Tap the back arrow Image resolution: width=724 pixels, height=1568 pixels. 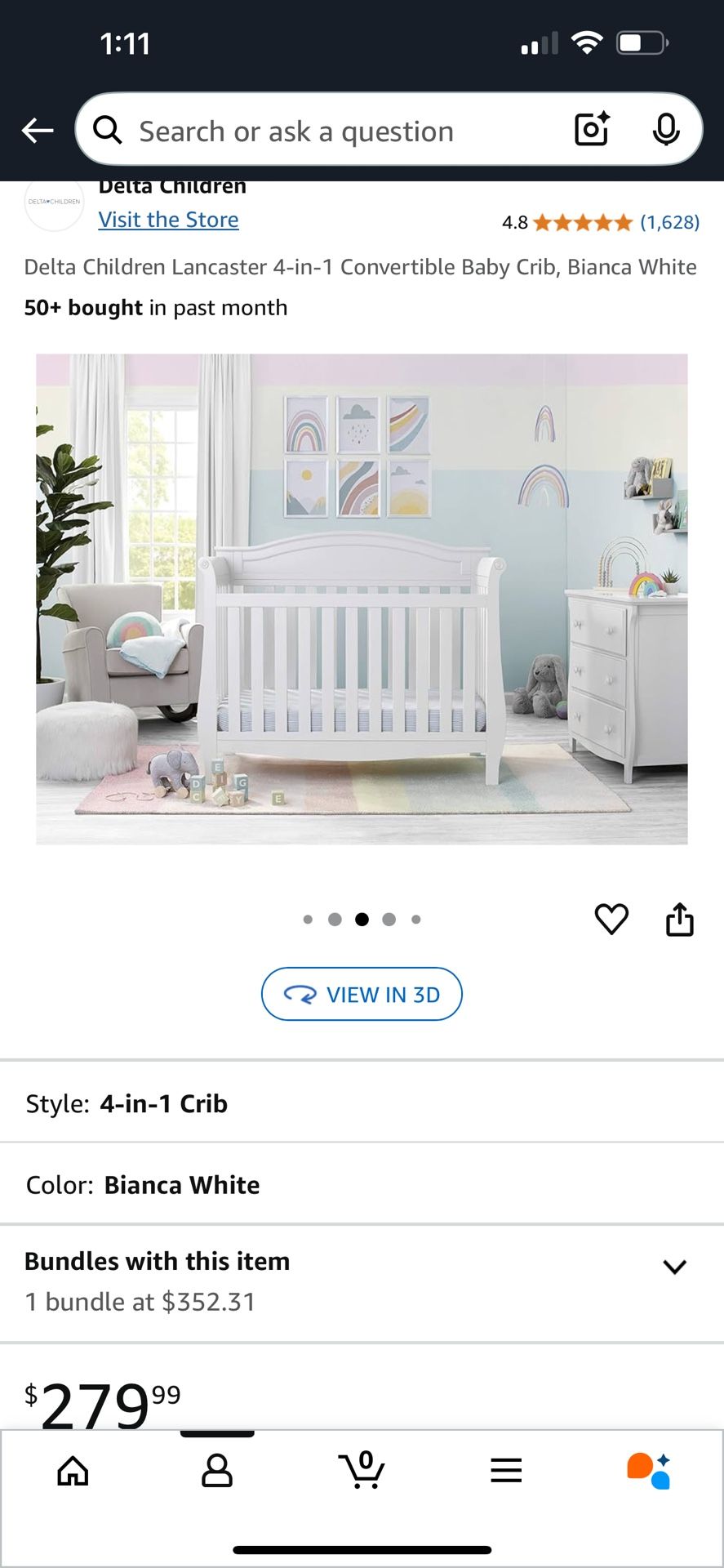point(37,130)
